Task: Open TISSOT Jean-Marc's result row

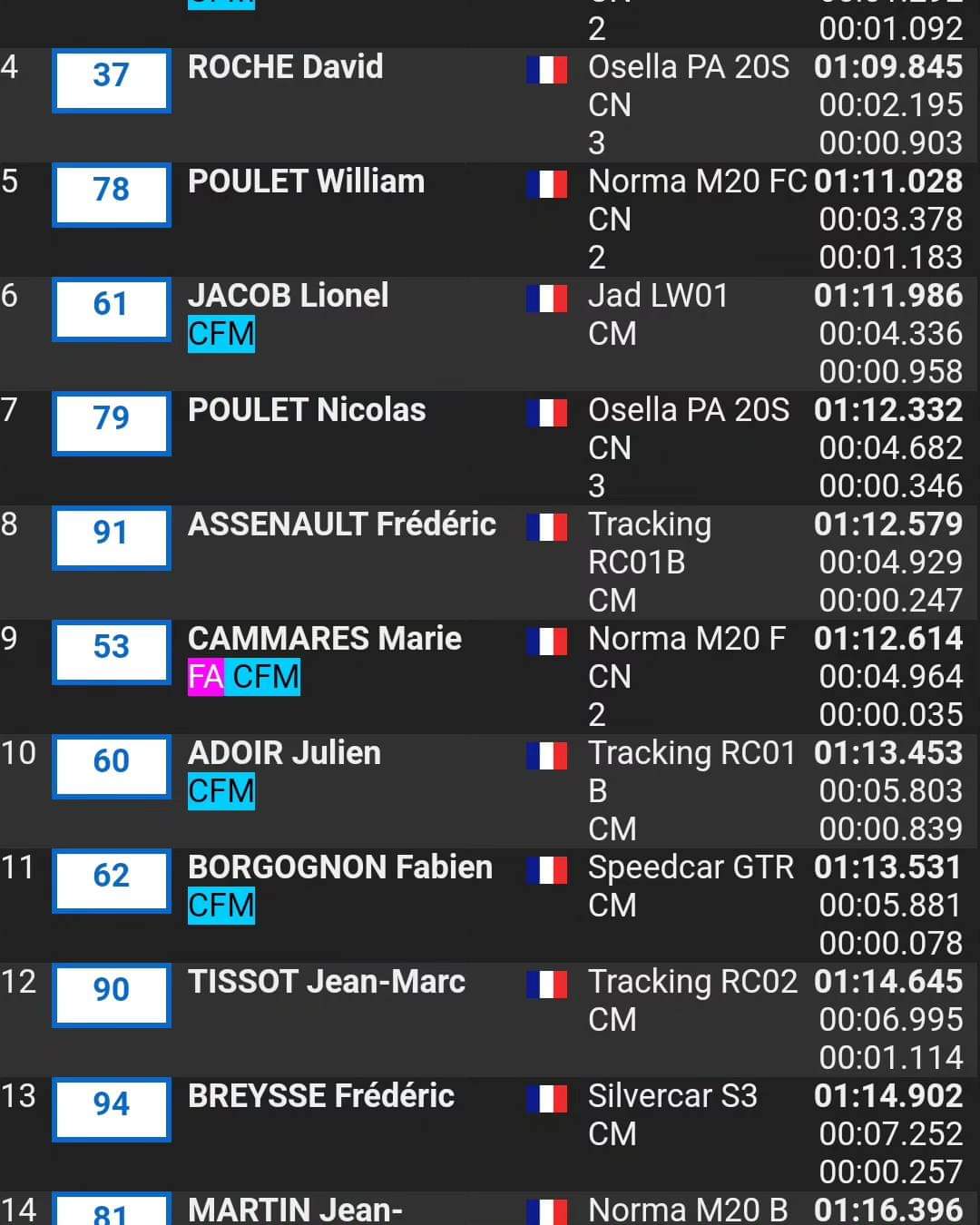Action: (326, 983)
